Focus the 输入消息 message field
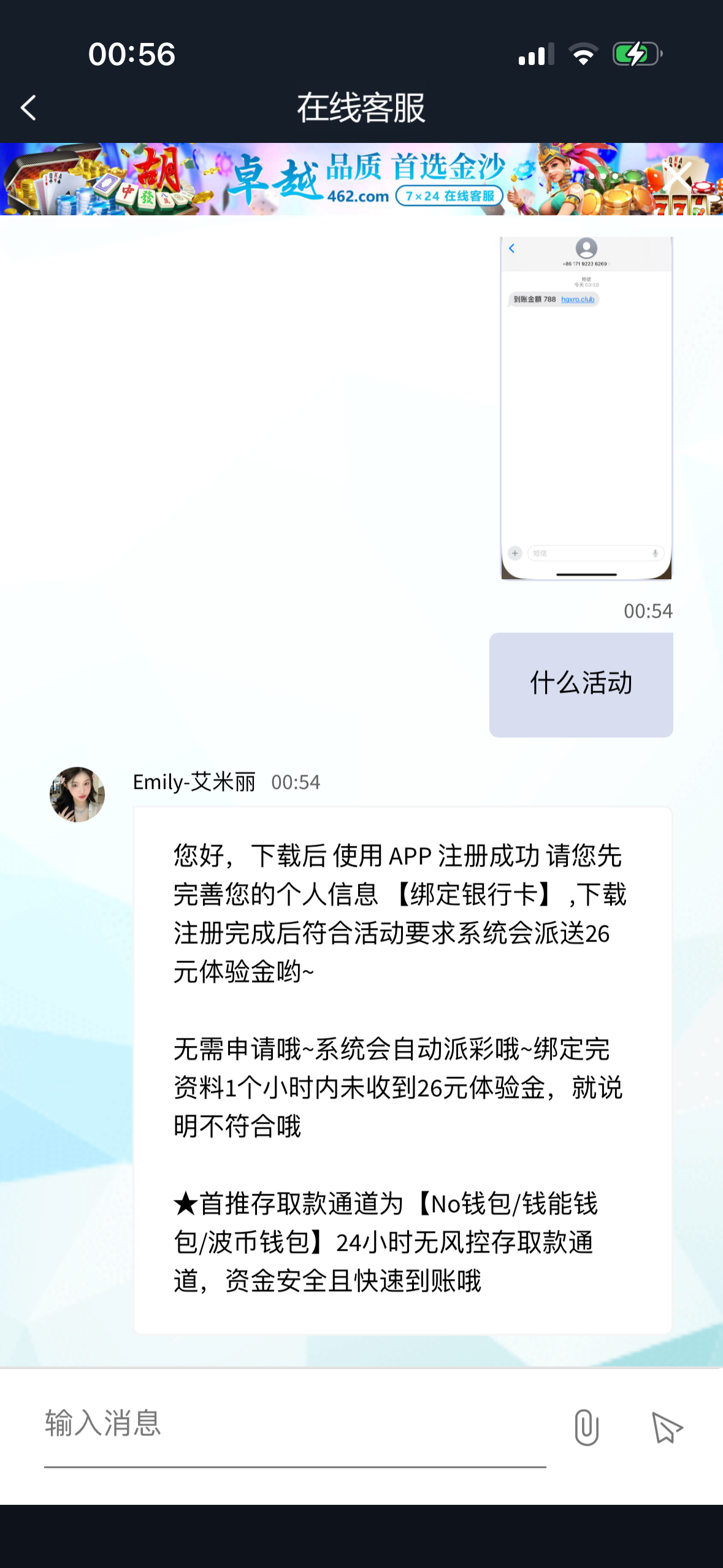 click(294, 1423)
